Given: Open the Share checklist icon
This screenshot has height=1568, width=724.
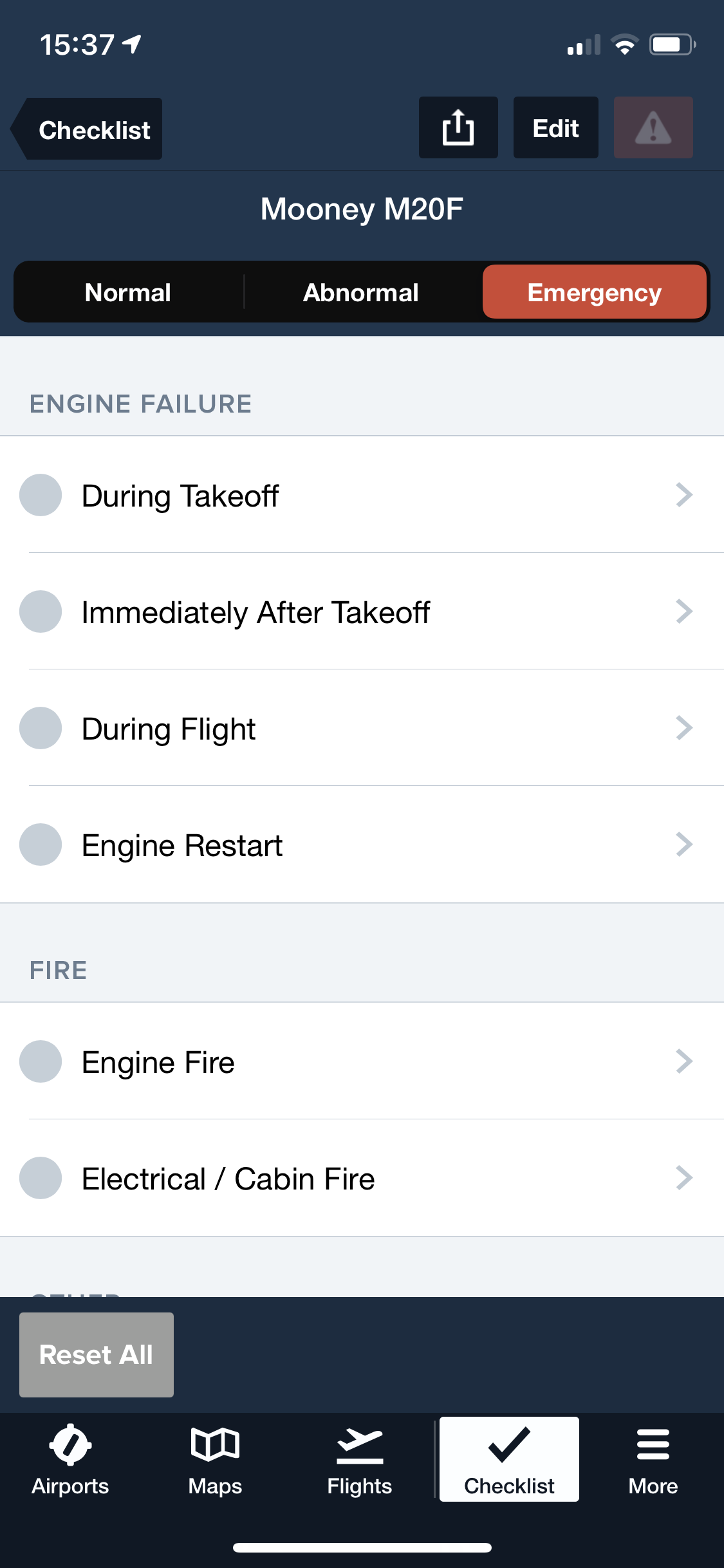Looking at the screenshot, I should pos(458,127).
